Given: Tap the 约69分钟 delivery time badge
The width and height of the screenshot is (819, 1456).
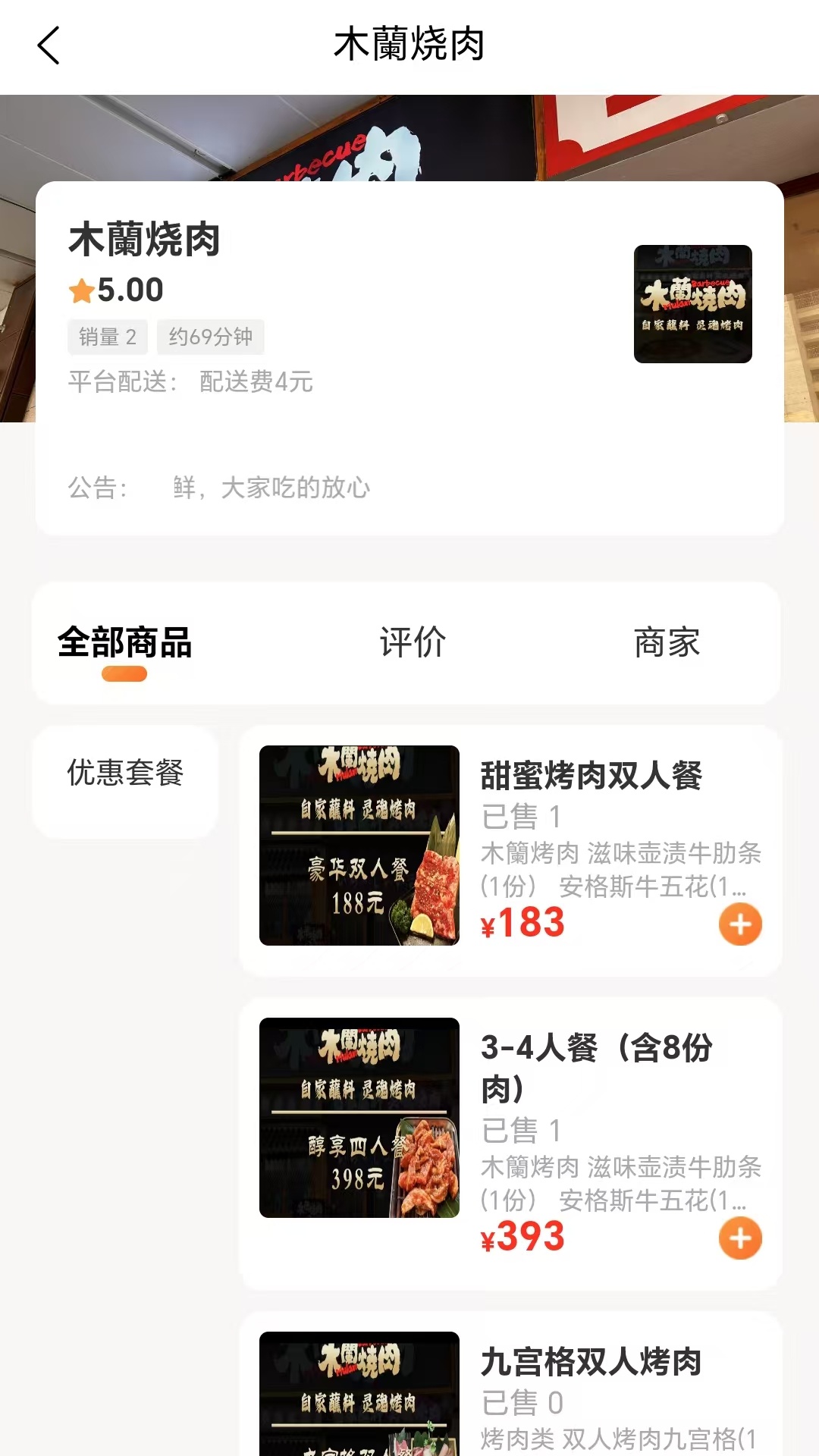Looking at the screenshot, I should click(x=212, y=338).
